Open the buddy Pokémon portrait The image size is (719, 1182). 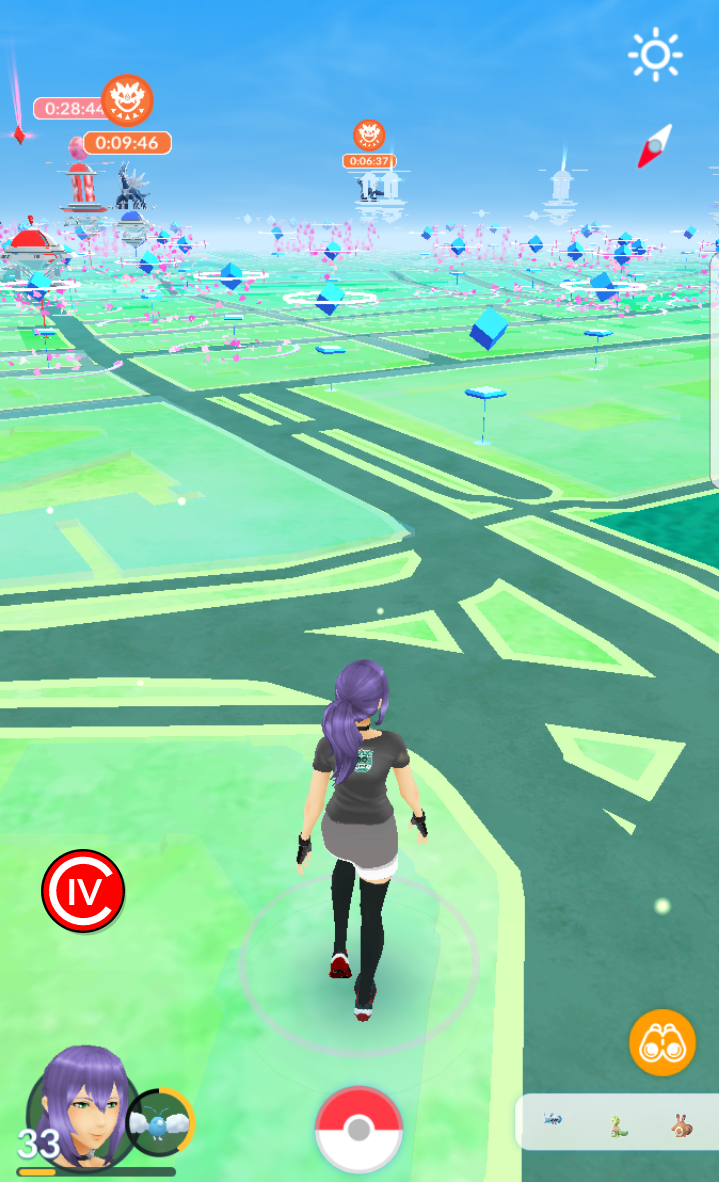160,1123
